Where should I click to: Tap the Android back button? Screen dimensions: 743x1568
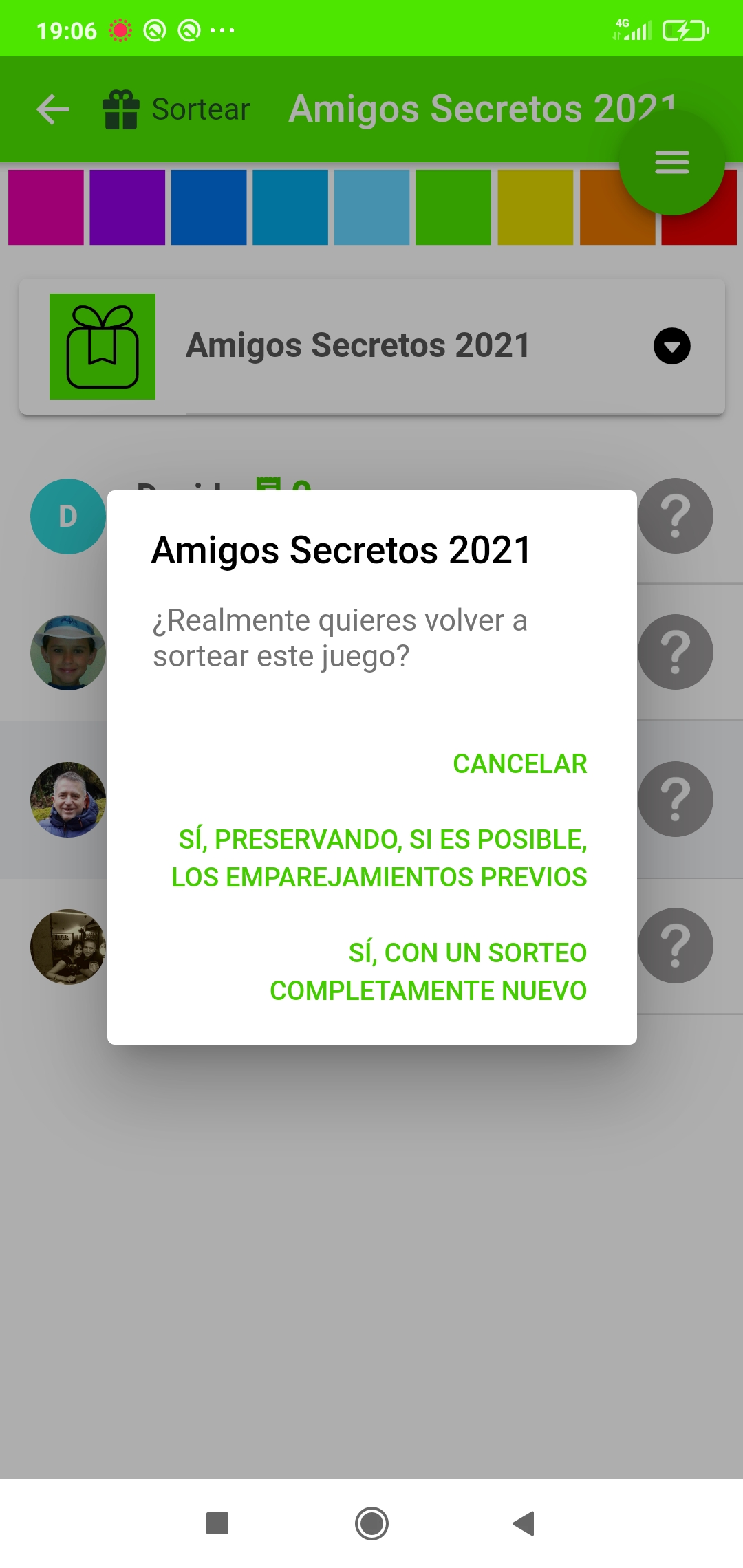coord(524,1523)
